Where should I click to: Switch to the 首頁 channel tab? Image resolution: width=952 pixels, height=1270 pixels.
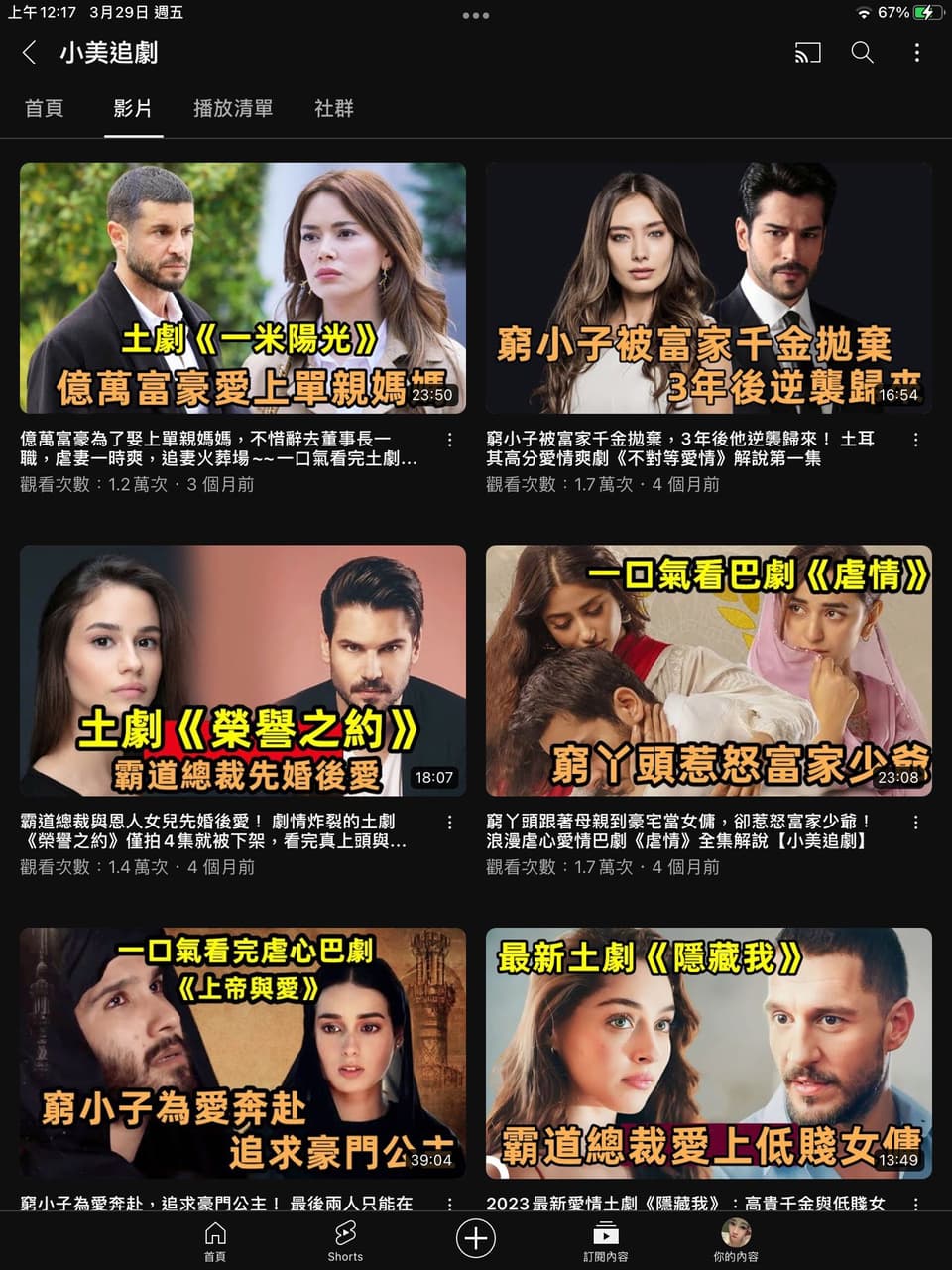click(x=44, y=108)
